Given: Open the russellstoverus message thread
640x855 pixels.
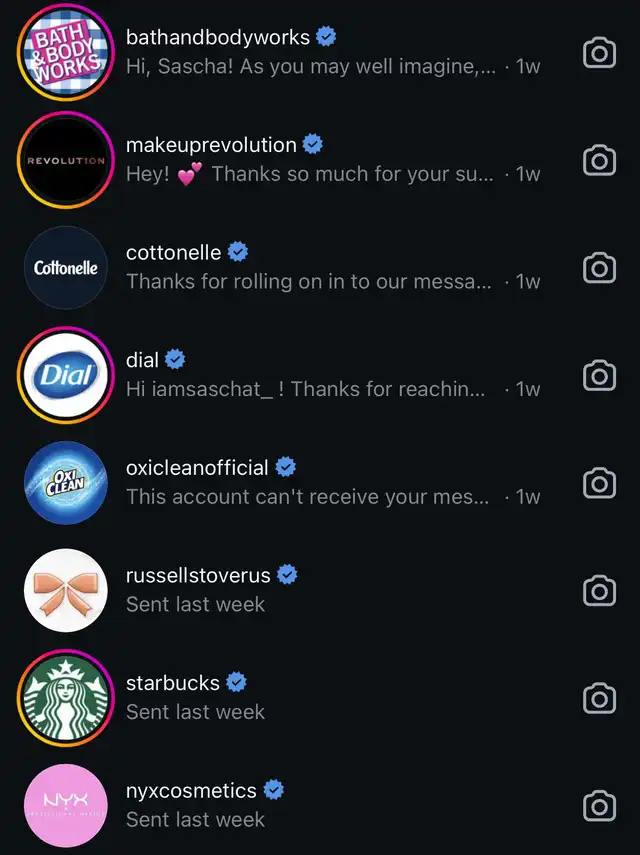Looking at the screenshot, I should pos(320,590).
